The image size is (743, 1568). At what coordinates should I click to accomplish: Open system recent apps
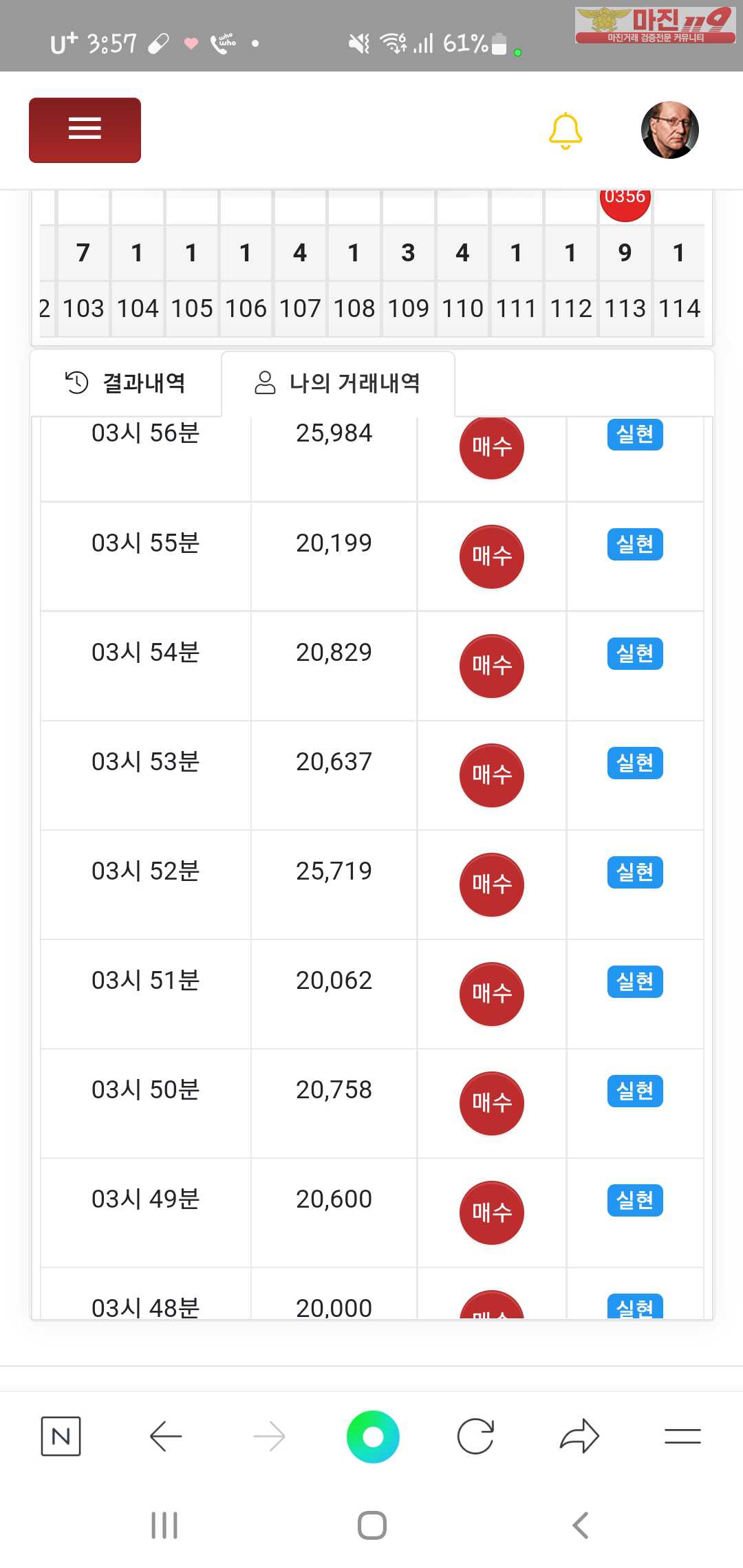point(164,1525)
